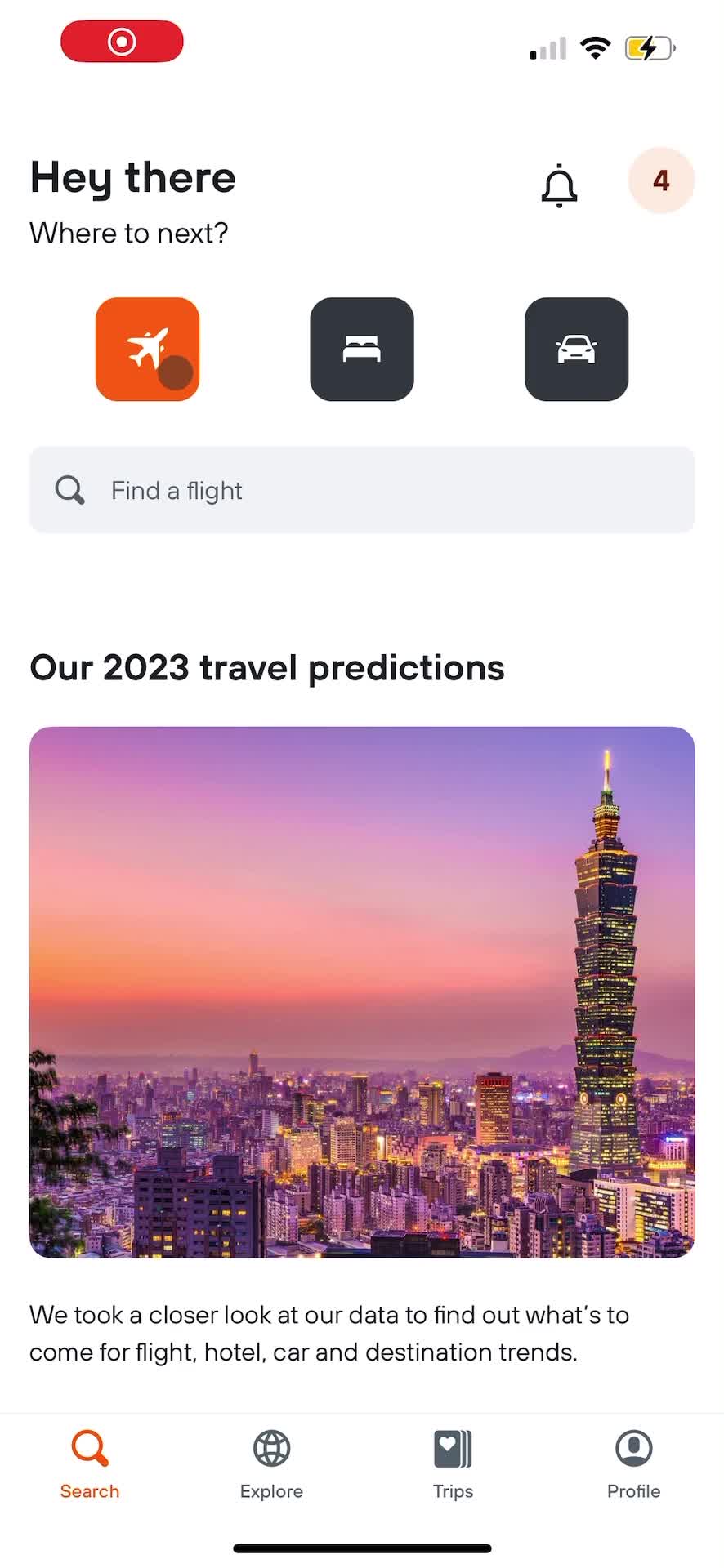
Task: Tap the Wi-Fi icon in the status bar
Action: 596,47
